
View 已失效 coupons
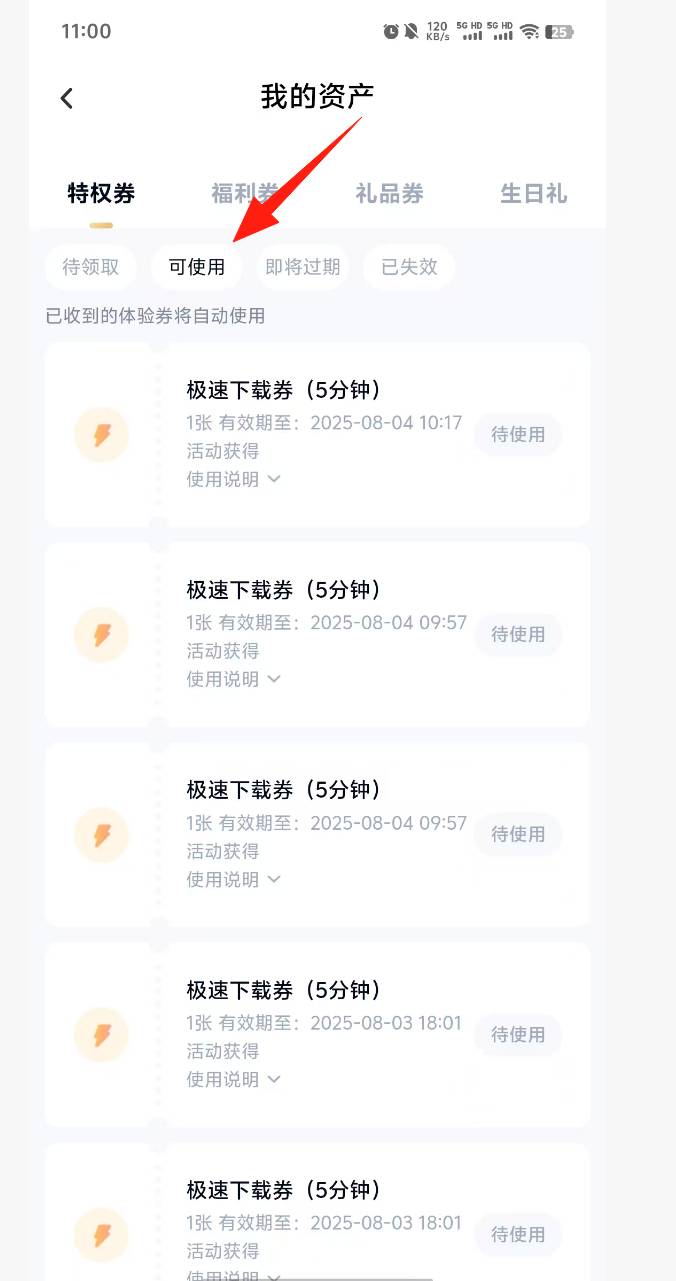[x=409, y=267]
